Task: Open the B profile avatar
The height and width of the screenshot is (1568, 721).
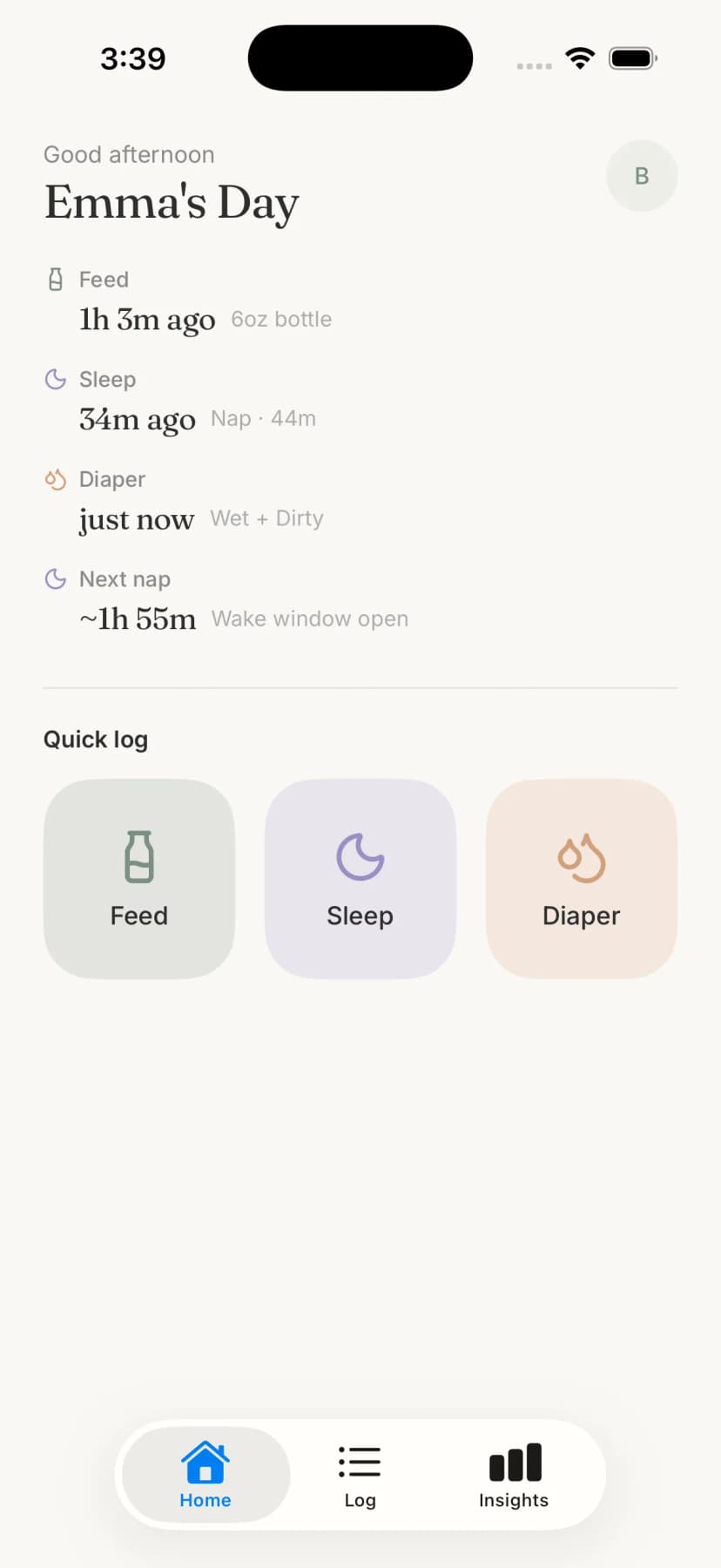Action: (x=642, y=175)
